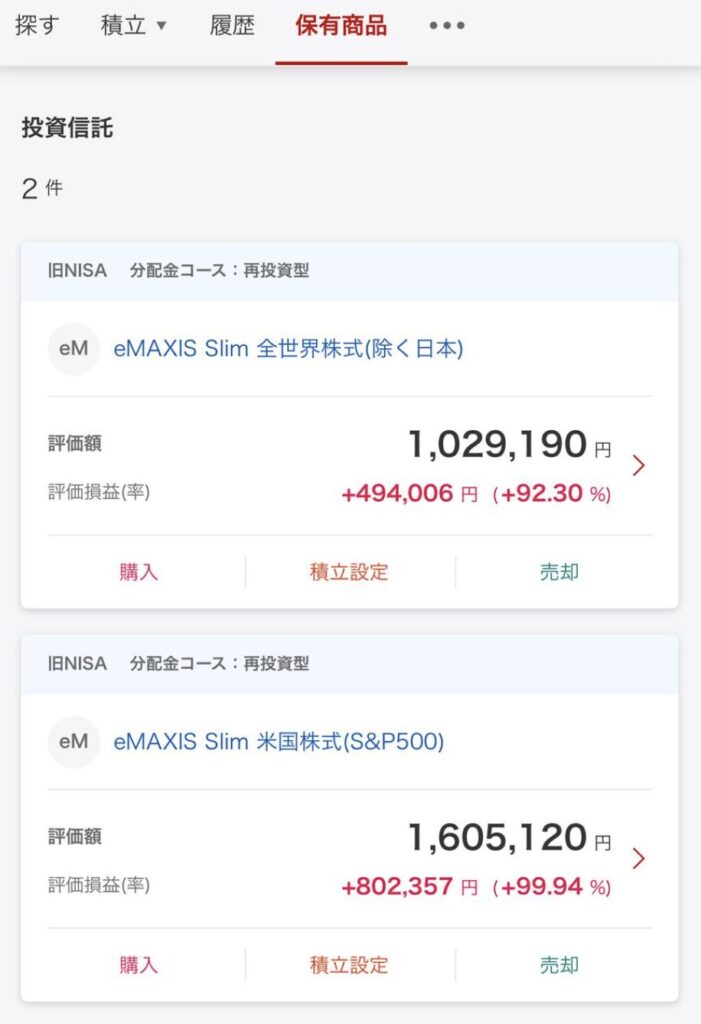Select the 保有商品 tab

(x=341, y=26)
